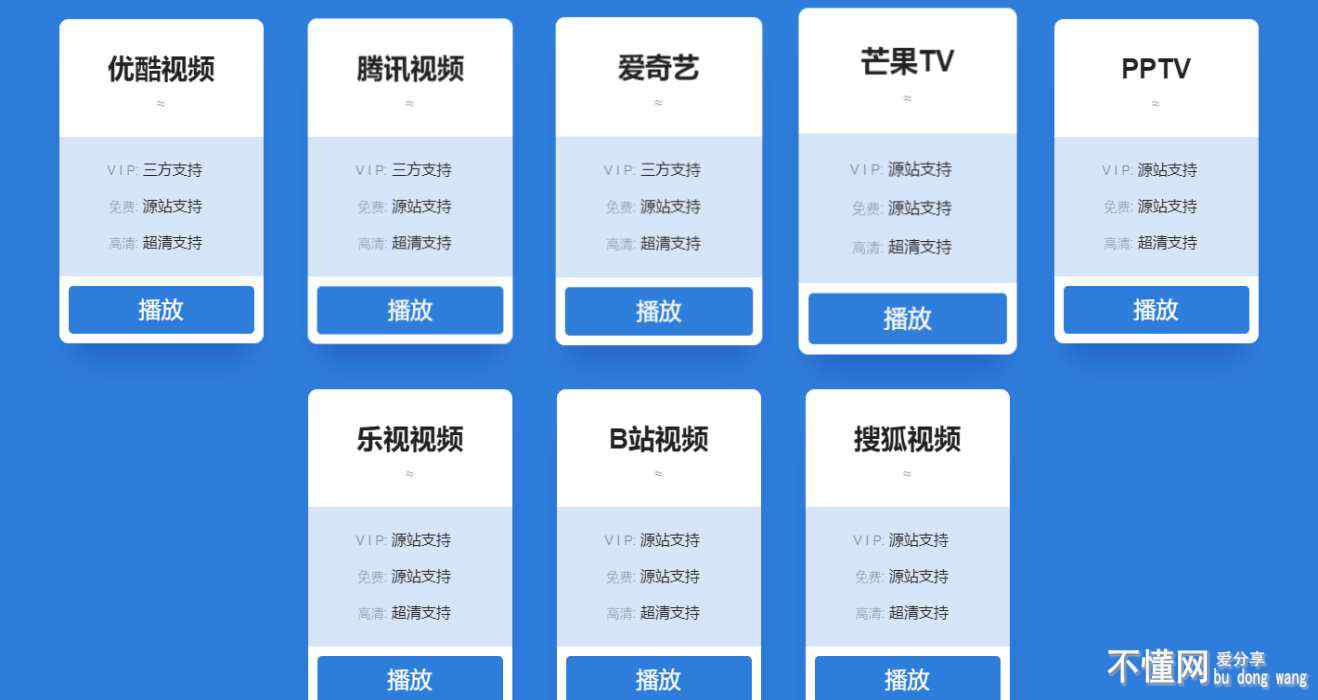
Task: Hit 播放 on the PPTV card
Action: tap(1156, 310)
